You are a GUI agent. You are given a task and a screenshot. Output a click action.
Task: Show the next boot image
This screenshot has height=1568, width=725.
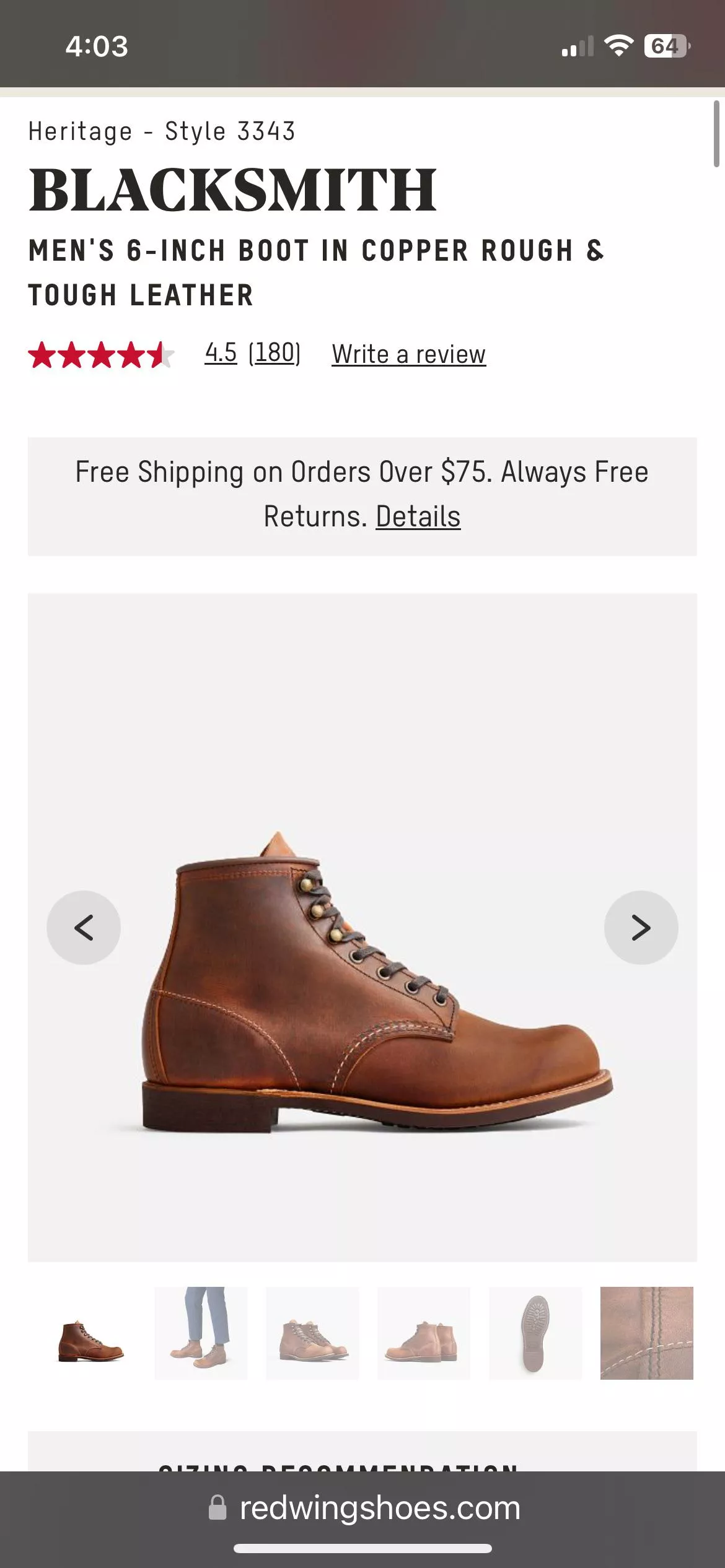tap(641, 927)
